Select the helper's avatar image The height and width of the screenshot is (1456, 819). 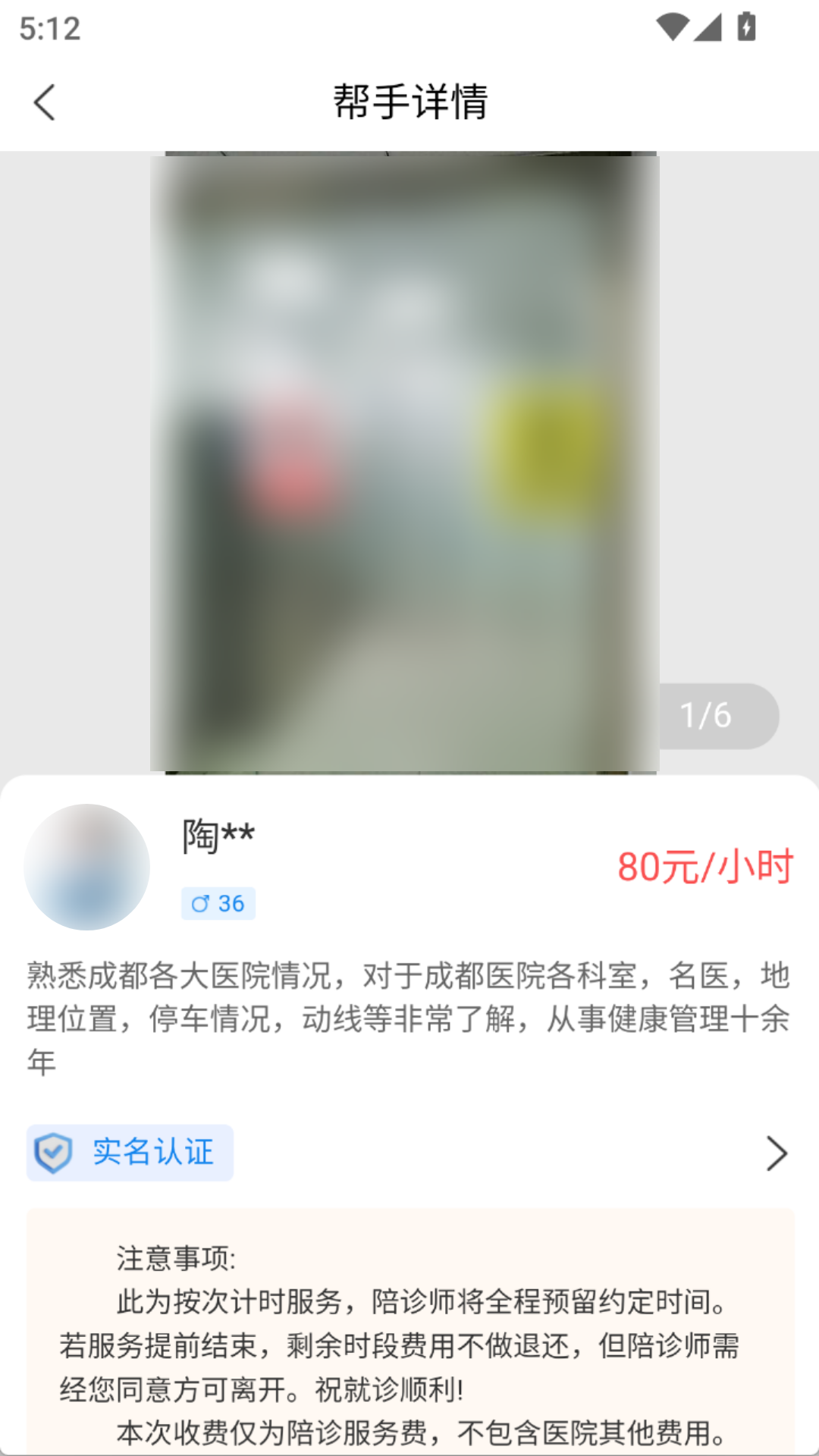point(87,867)
